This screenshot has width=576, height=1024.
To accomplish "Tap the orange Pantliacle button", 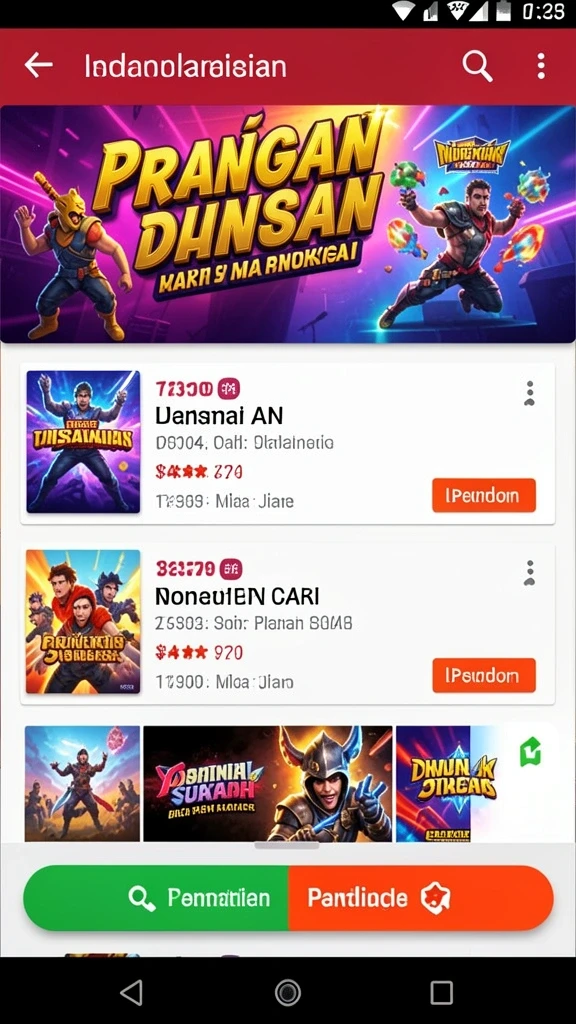I will point(421,898).
